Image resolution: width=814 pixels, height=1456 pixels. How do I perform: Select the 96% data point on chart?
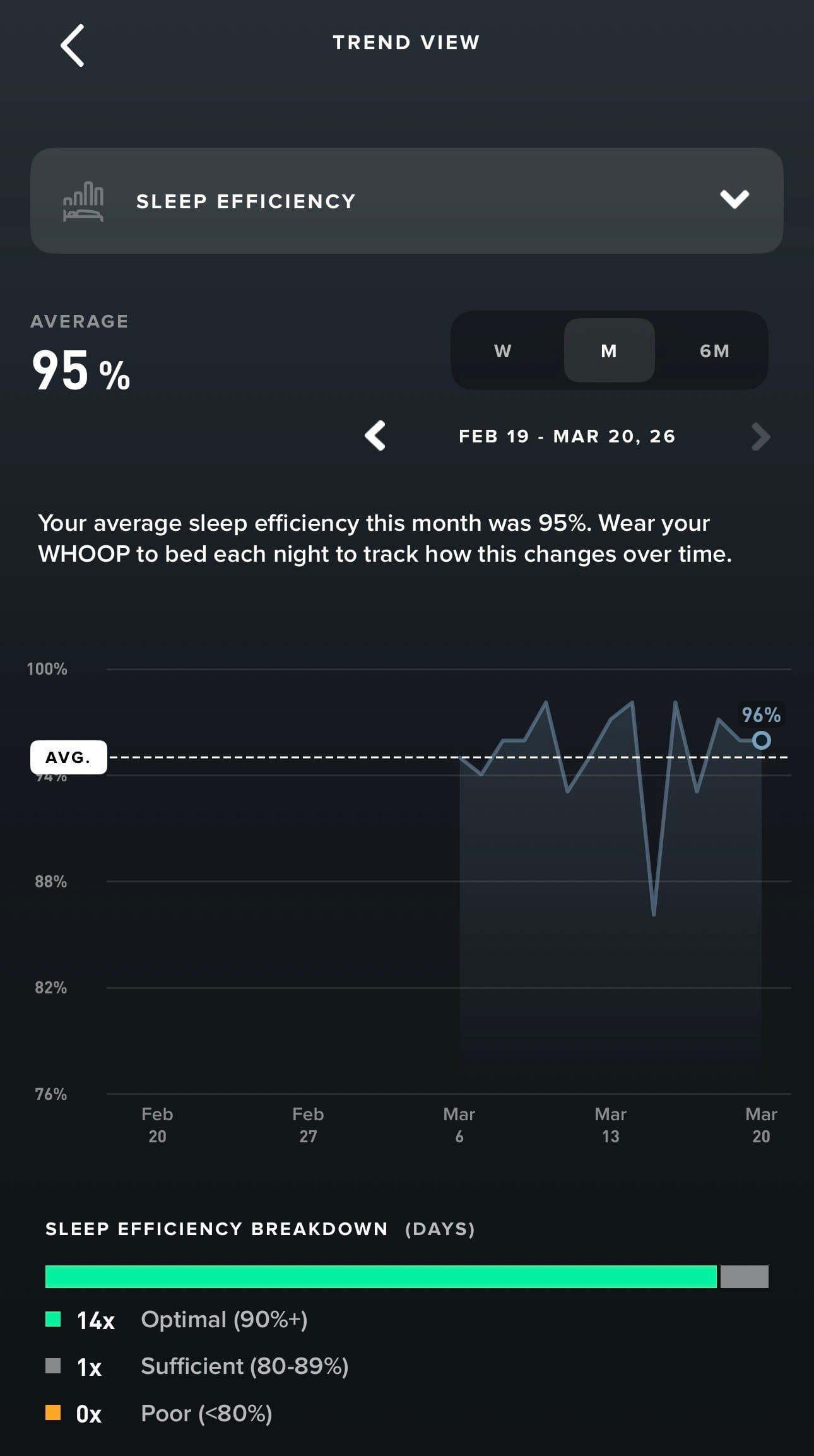761,740
